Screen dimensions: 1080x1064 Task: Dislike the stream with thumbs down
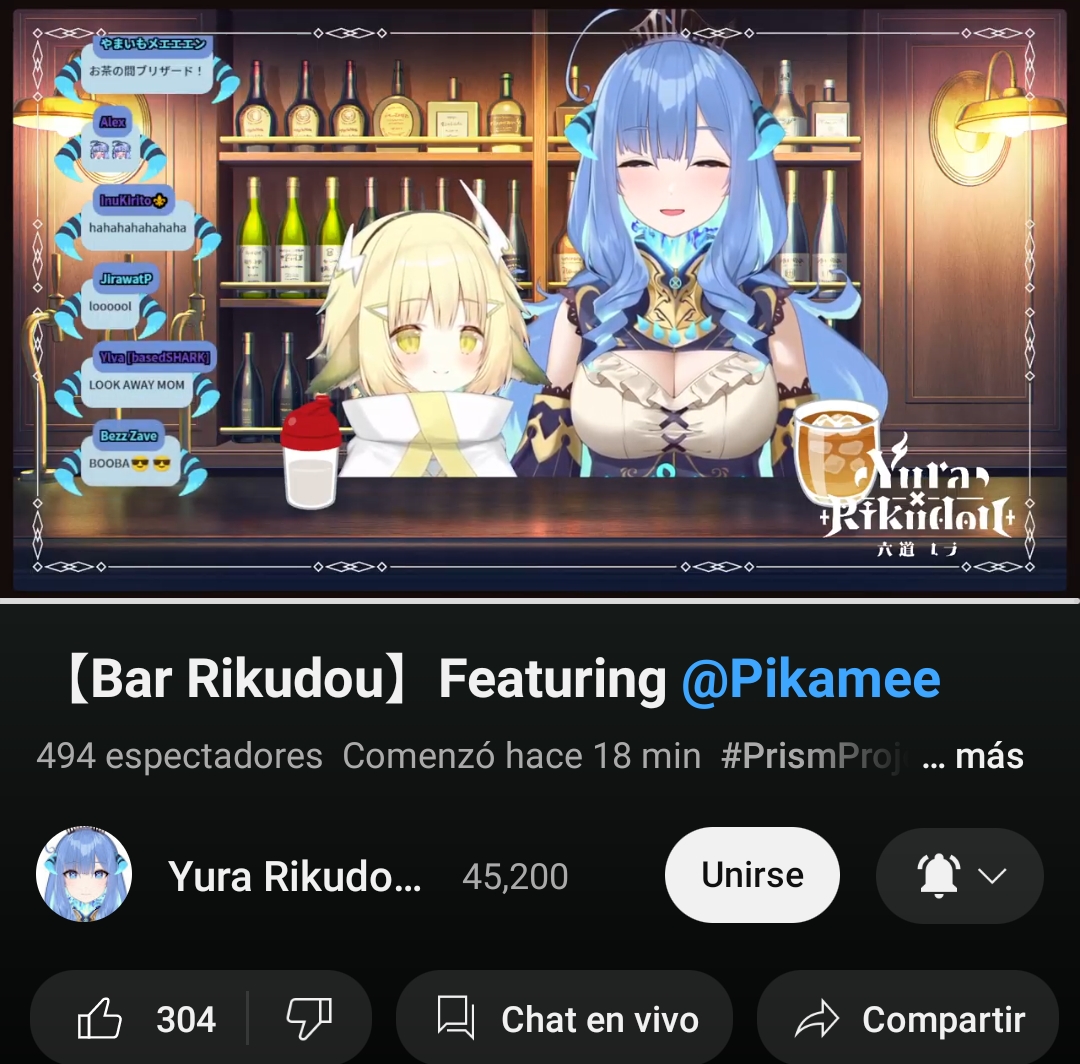(310, 1020)
